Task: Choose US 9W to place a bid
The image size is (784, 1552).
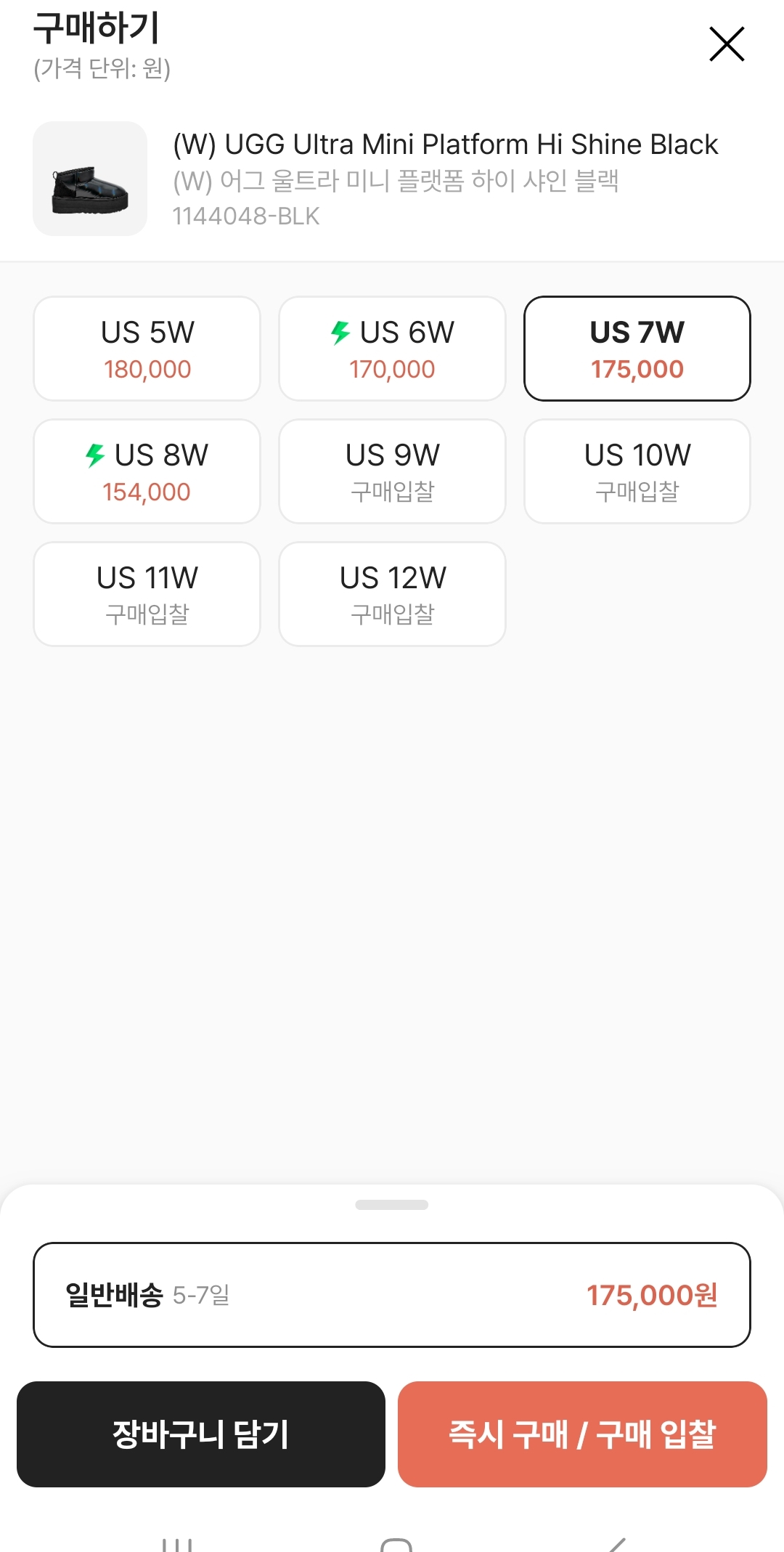Action: pyautogui.click(x=392, y=471)
